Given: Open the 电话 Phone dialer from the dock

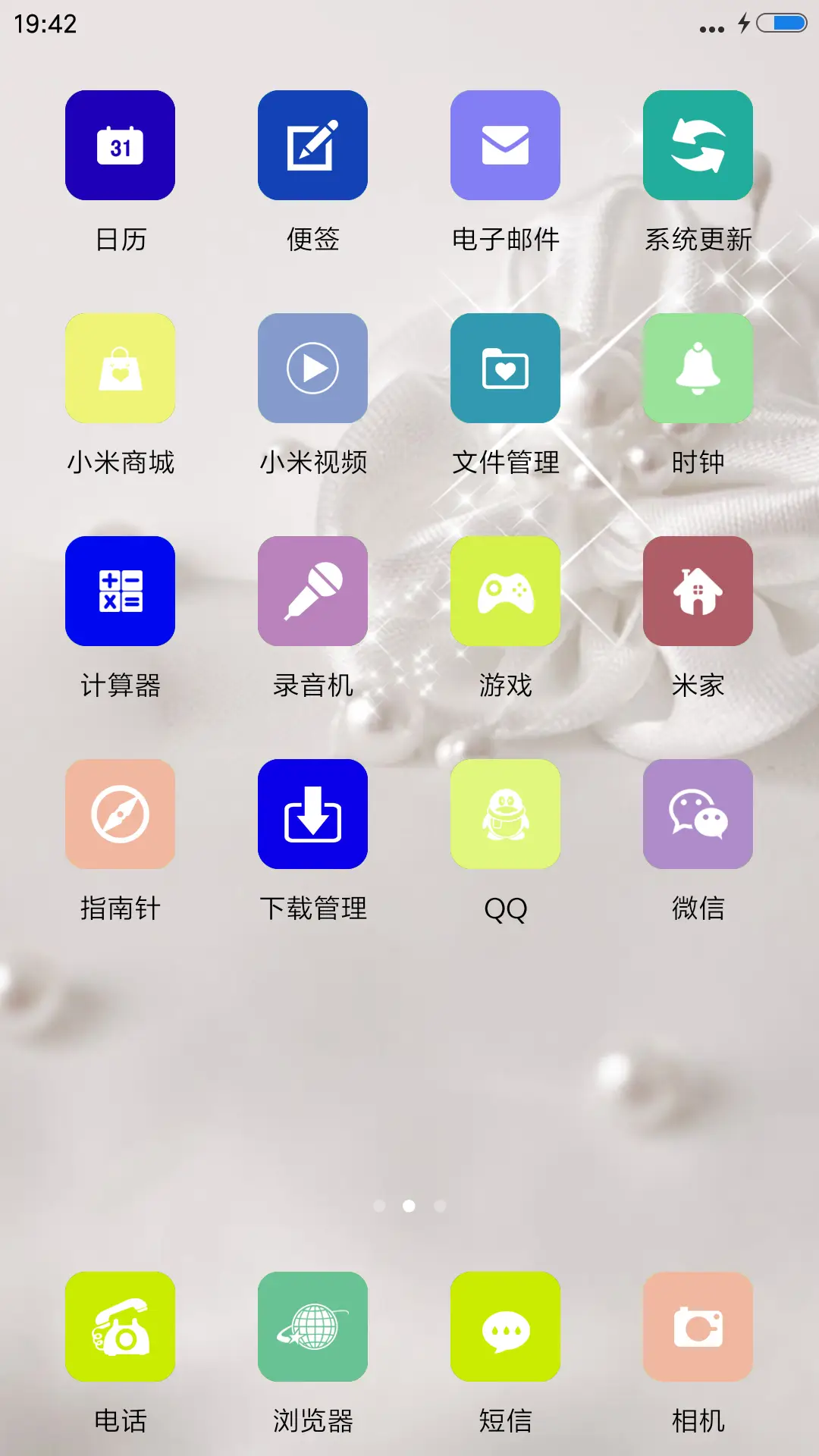Looking at the screenshot, I should (121, 1327).
